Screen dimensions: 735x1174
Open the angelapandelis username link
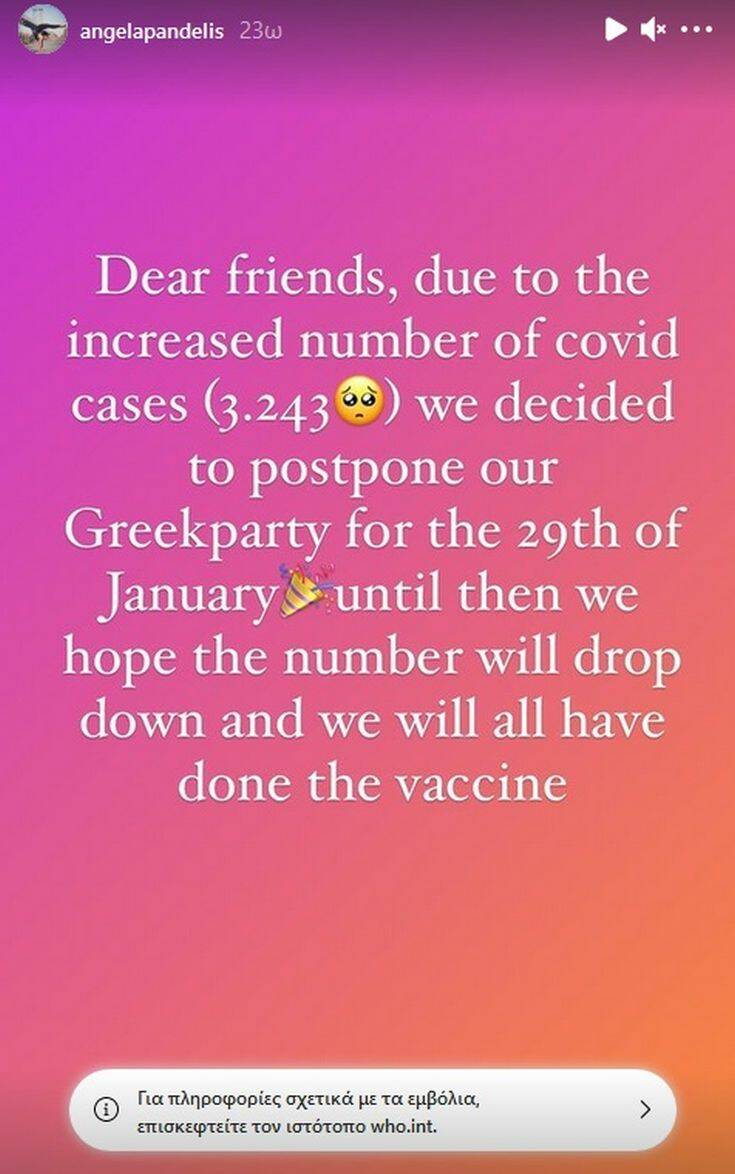click(151, 30)
